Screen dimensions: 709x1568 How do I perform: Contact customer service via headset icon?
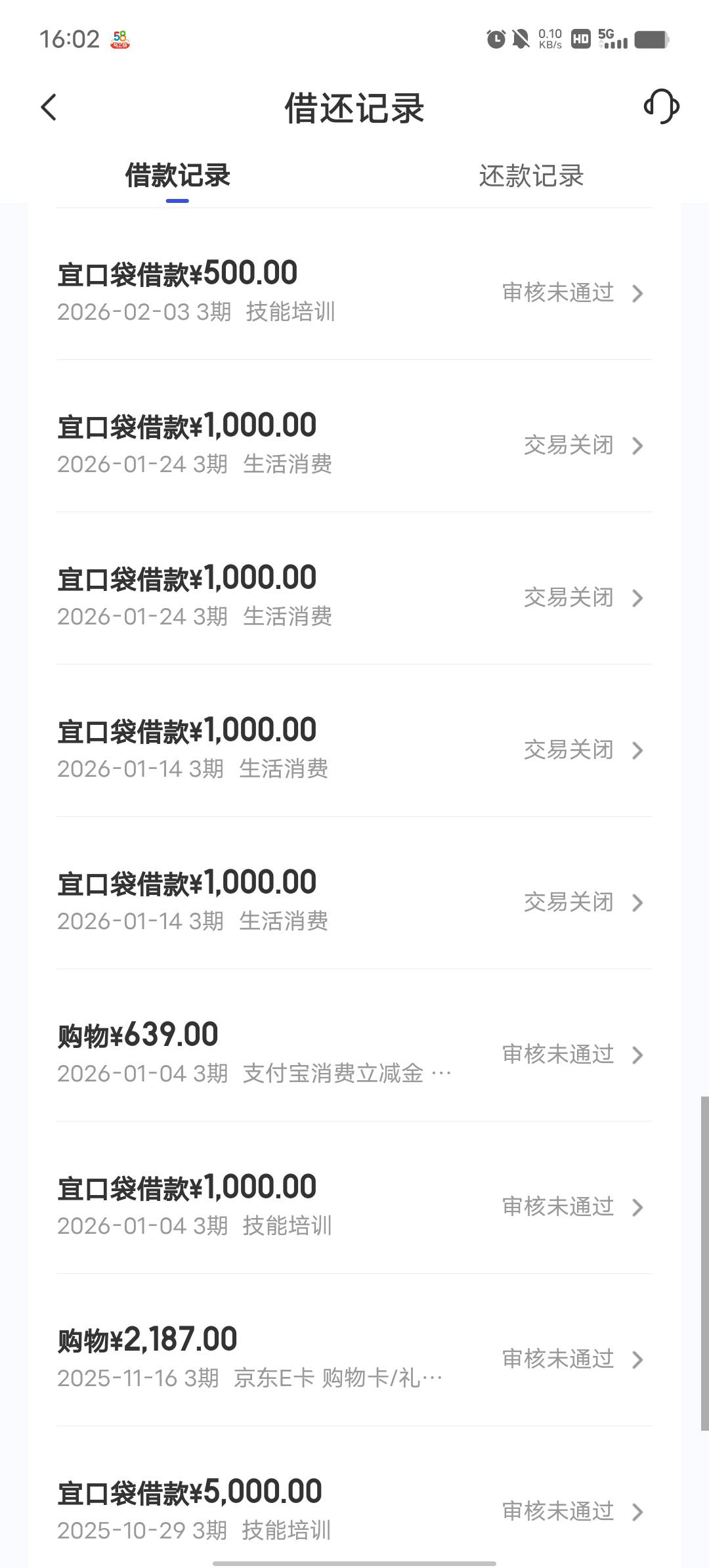[x=661, y=106]
